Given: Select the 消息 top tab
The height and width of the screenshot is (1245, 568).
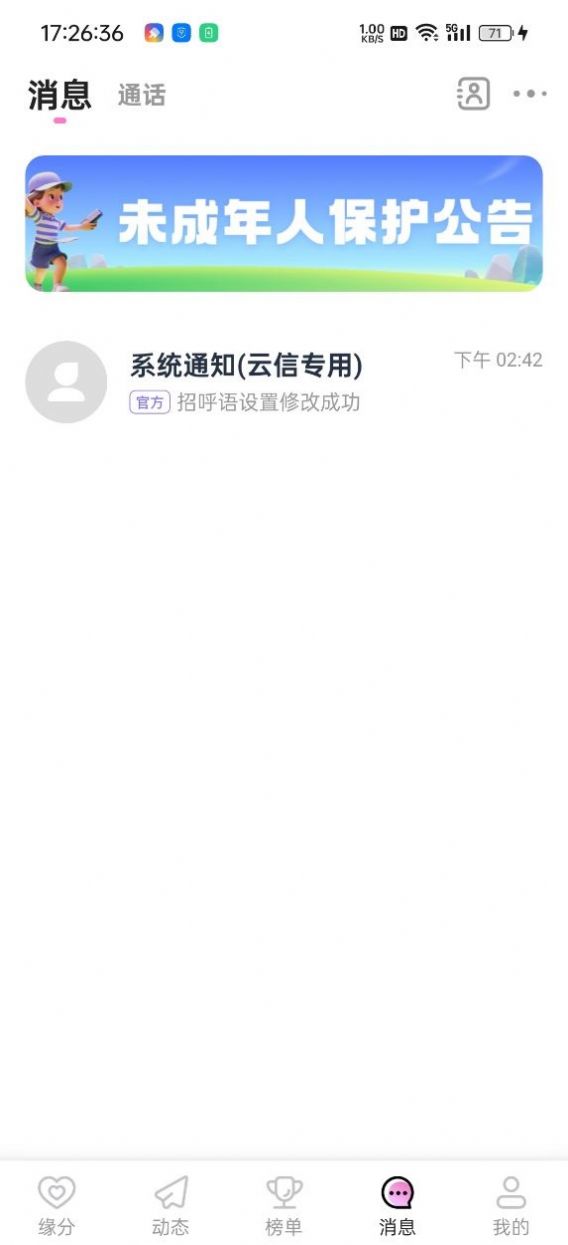Looking at the screenshot, I should click(60, 96).
